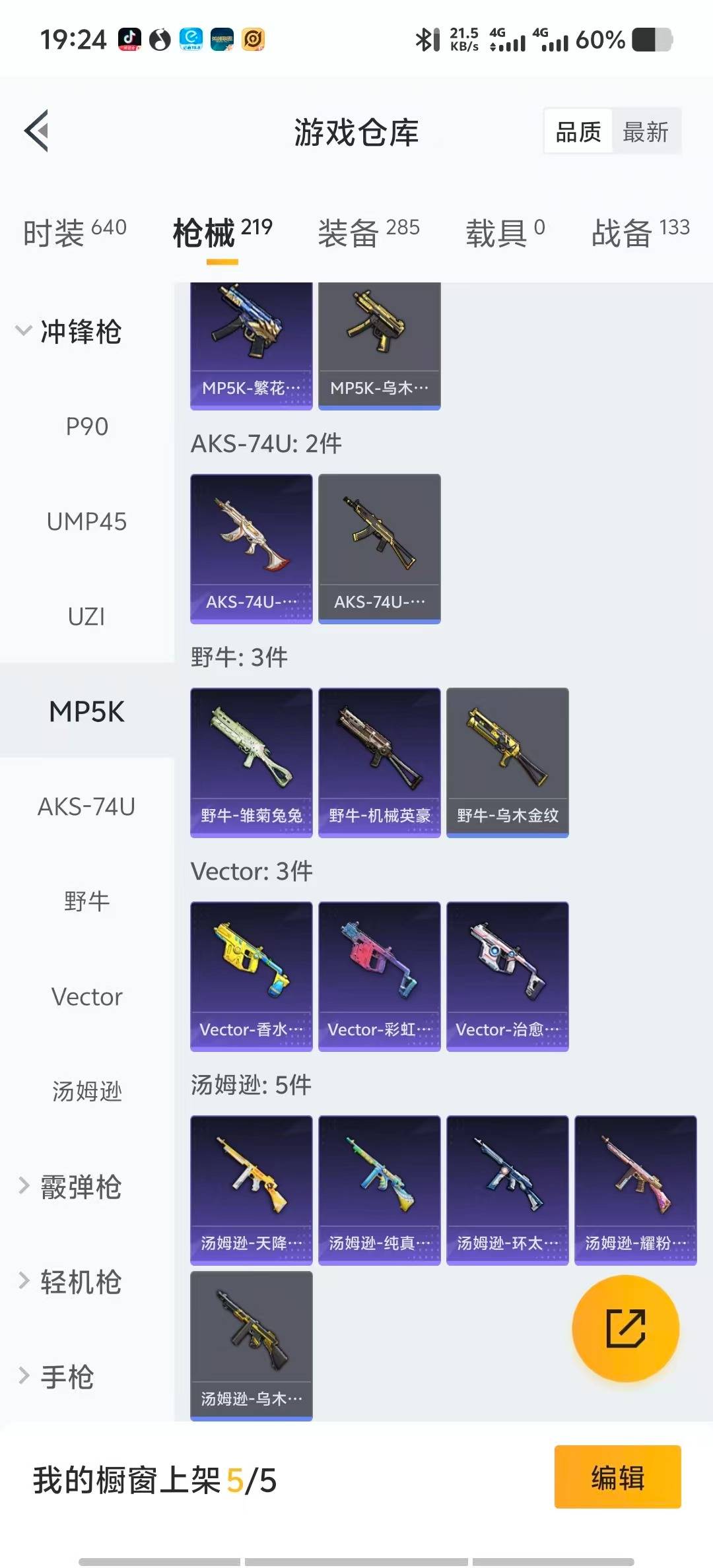713x1568 pixels.
Task: Open the 汤姆逊-天降 skin item
Action: point(251,1190)
